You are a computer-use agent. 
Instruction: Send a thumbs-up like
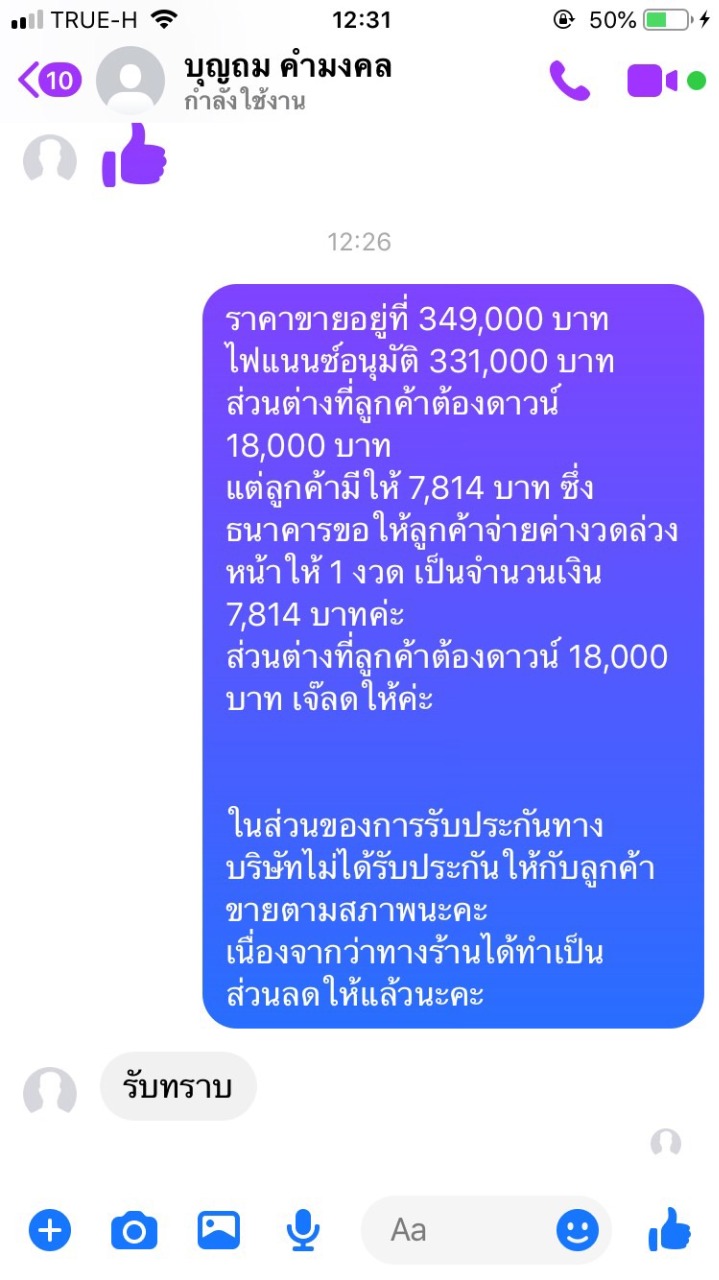pos(669,1229)
